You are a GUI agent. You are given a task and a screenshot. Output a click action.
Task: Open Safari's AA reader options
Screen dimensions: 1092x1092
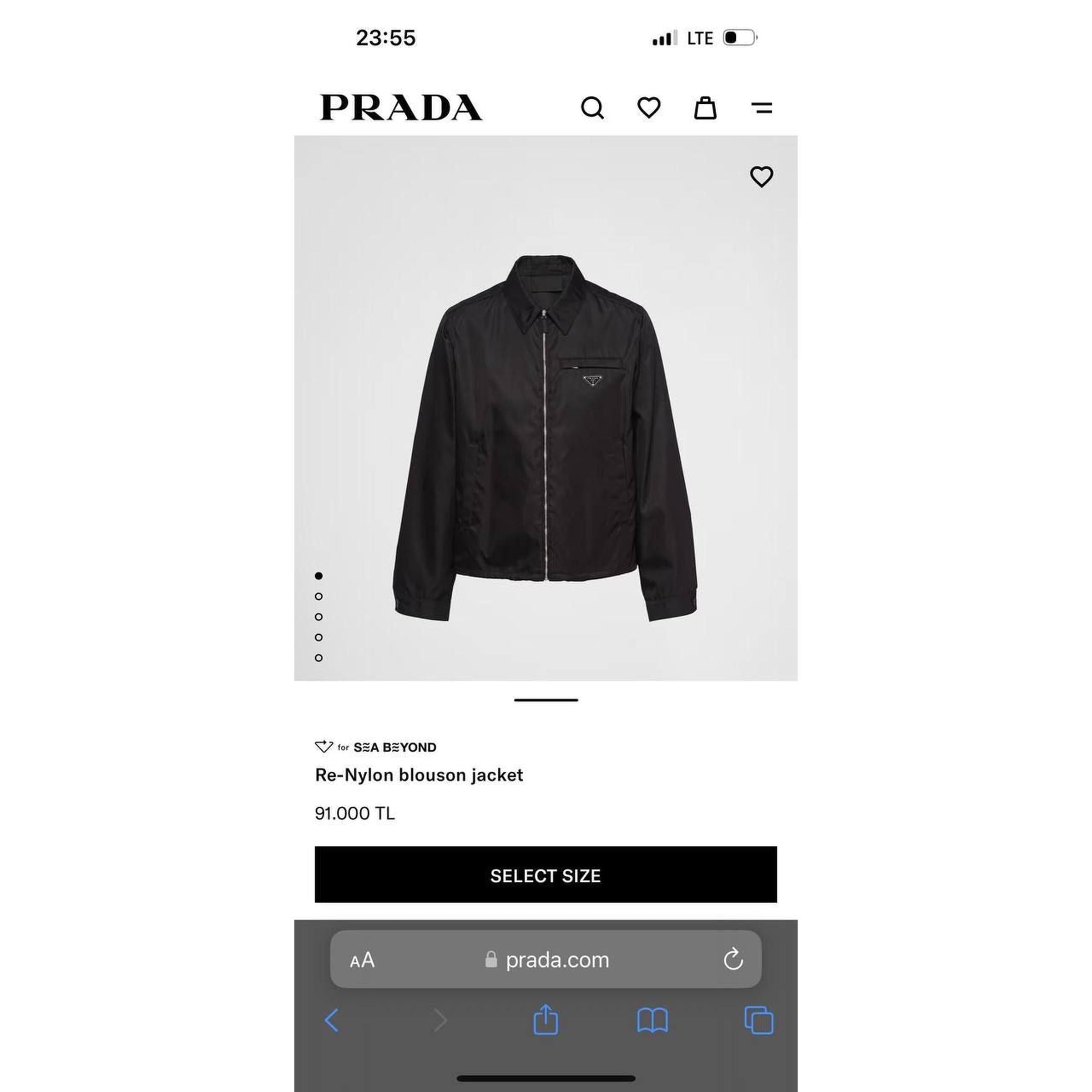click(362, 960)
